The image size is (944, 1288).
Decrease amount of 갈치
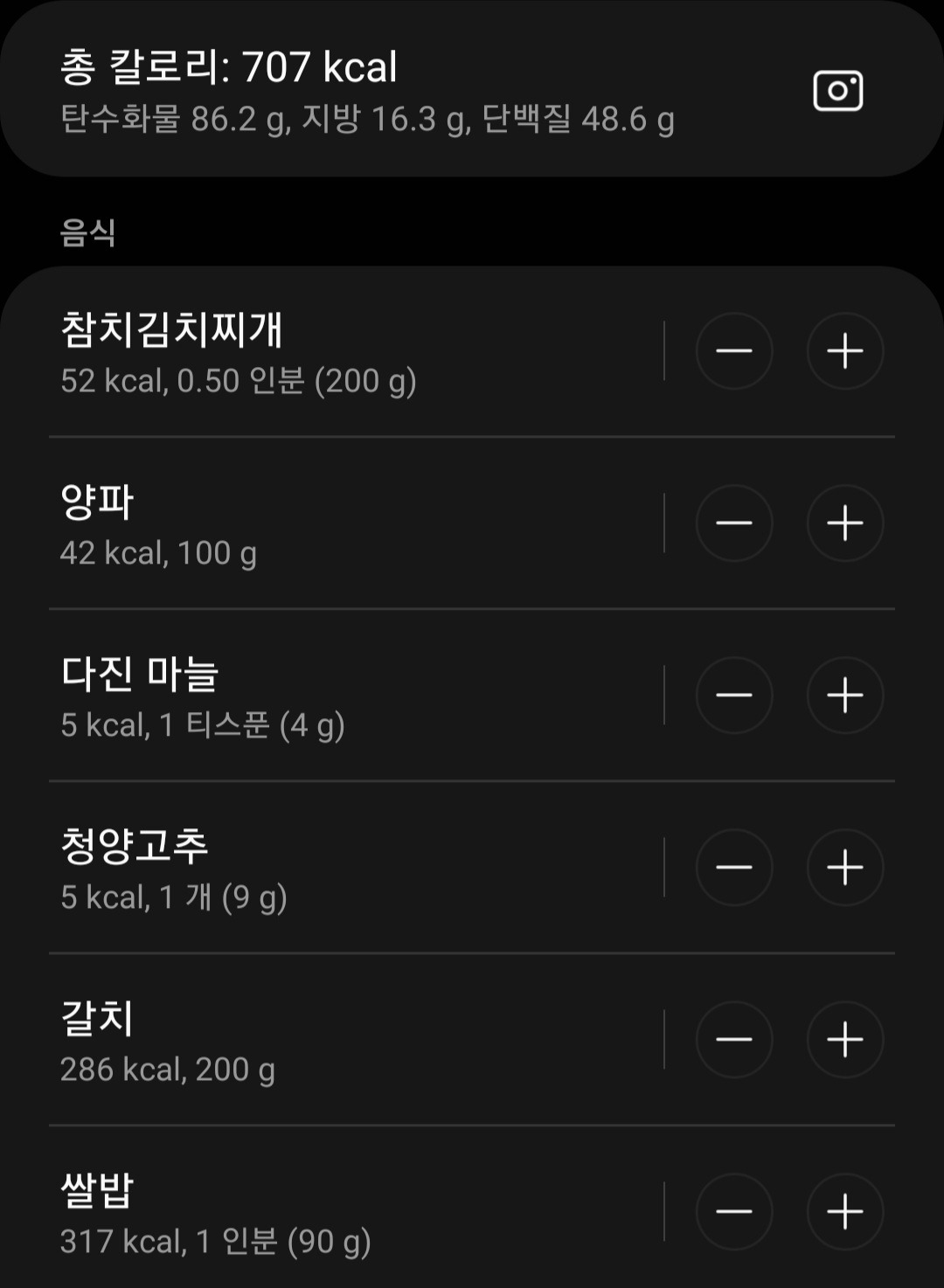[734, 1040]
